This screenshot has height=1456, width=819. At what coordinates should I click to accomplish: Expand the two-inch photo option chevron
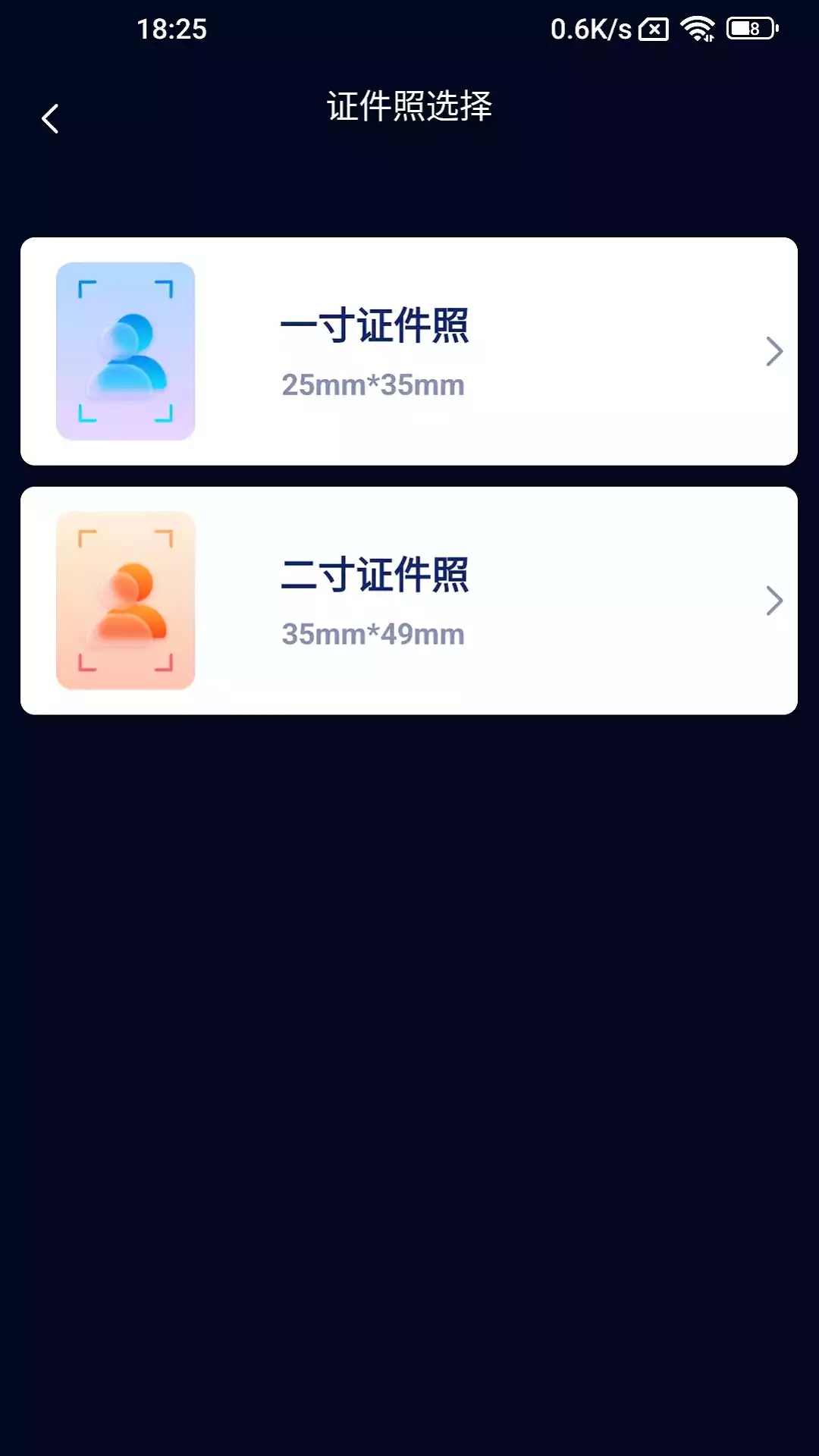tap(774, 601)
